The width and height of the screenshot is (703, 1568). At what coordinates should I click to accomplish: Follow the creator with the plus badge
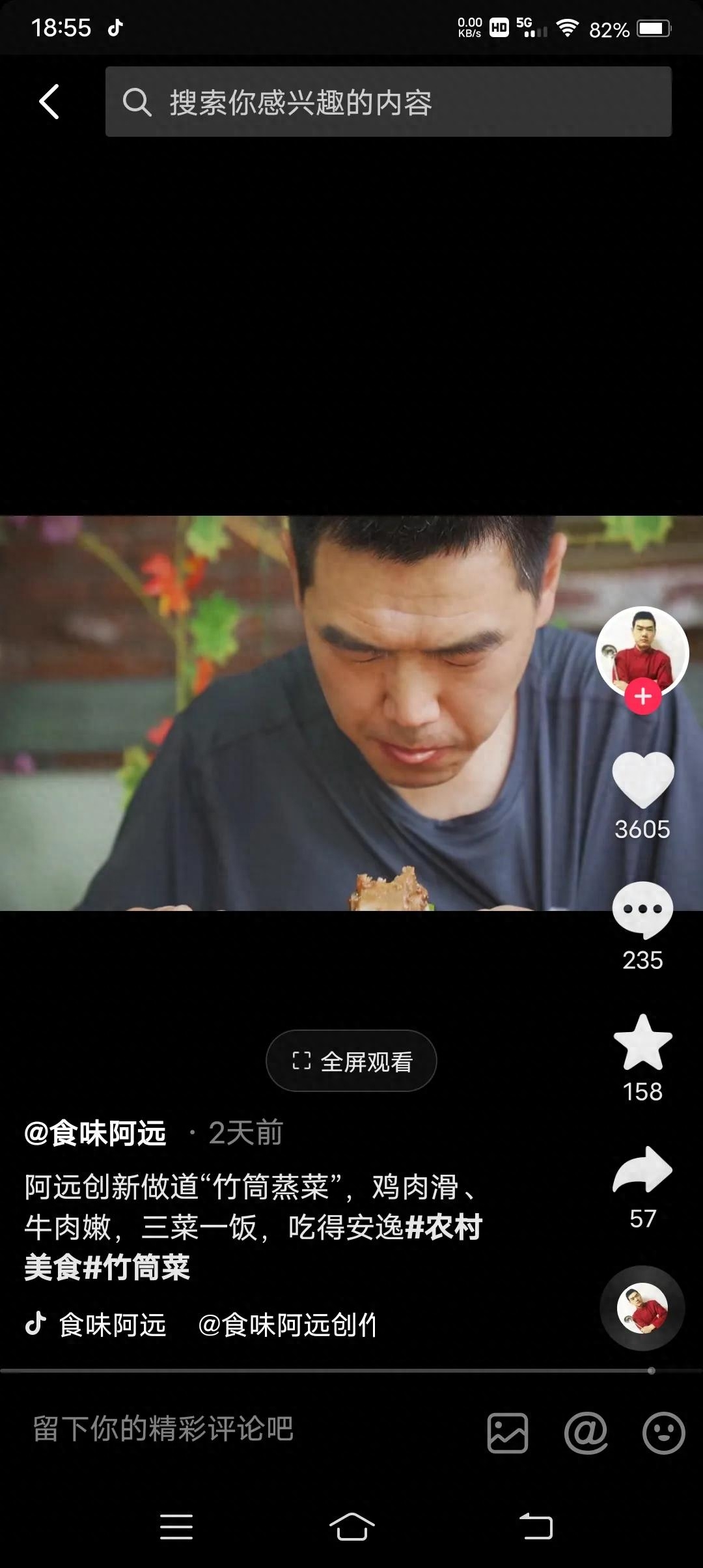point(642,697)
